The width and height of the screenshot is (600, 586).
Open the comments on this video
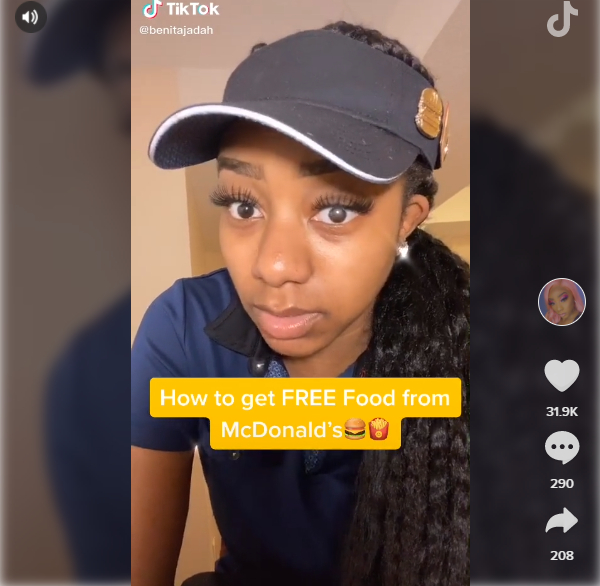coord(561,448)
